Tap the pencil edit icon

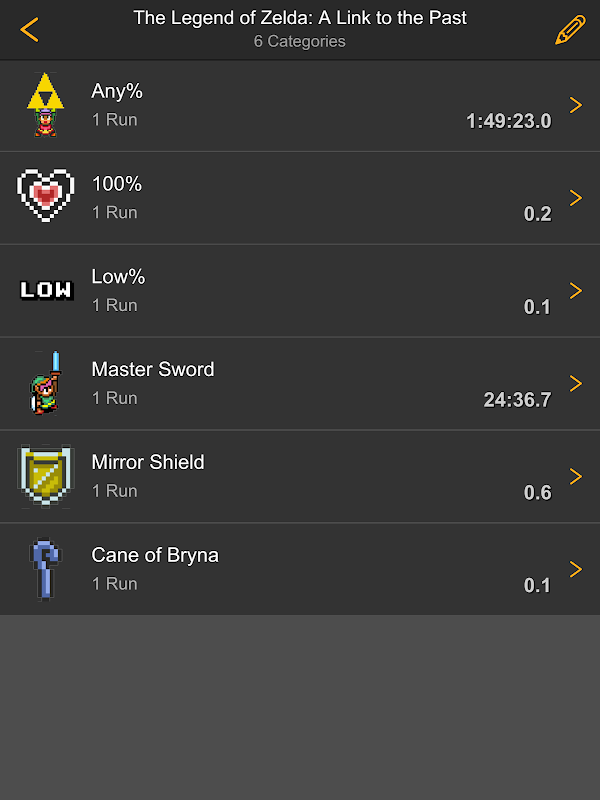coord(569,30)
